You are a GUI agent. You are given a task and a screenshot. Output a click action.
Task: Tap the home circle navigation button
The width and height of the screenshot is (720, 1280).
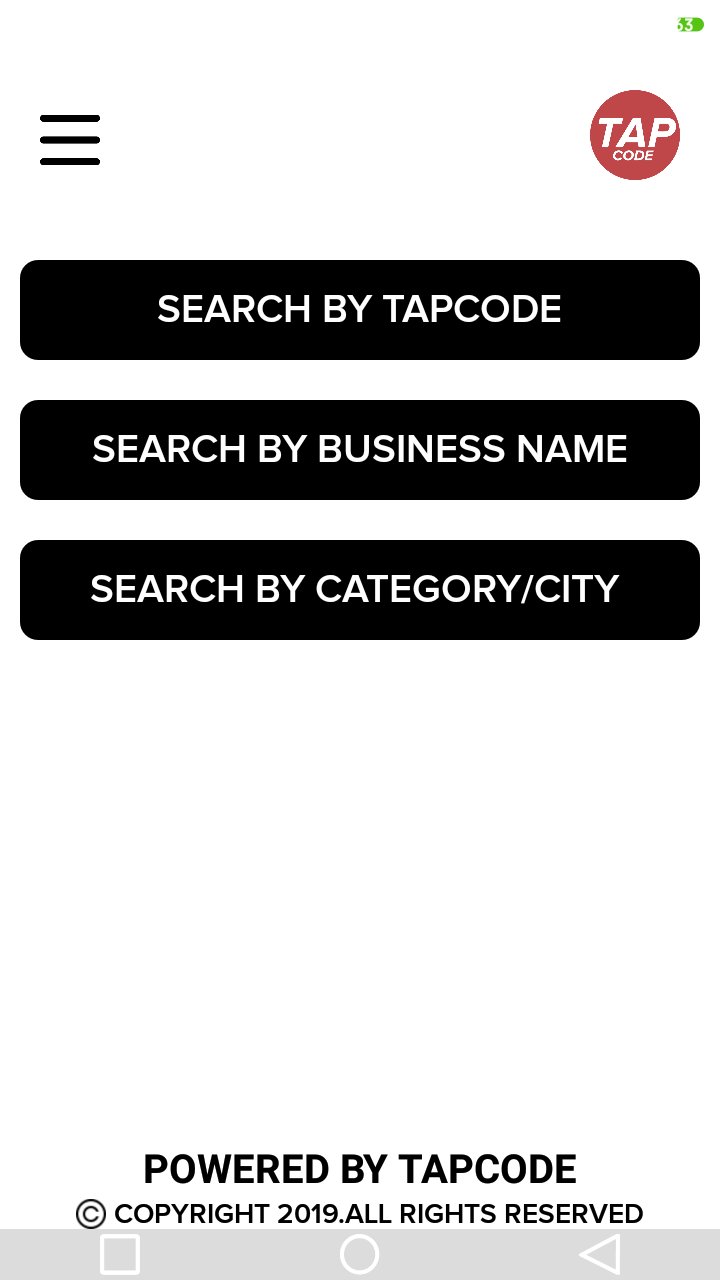(x=360, y=1252)
